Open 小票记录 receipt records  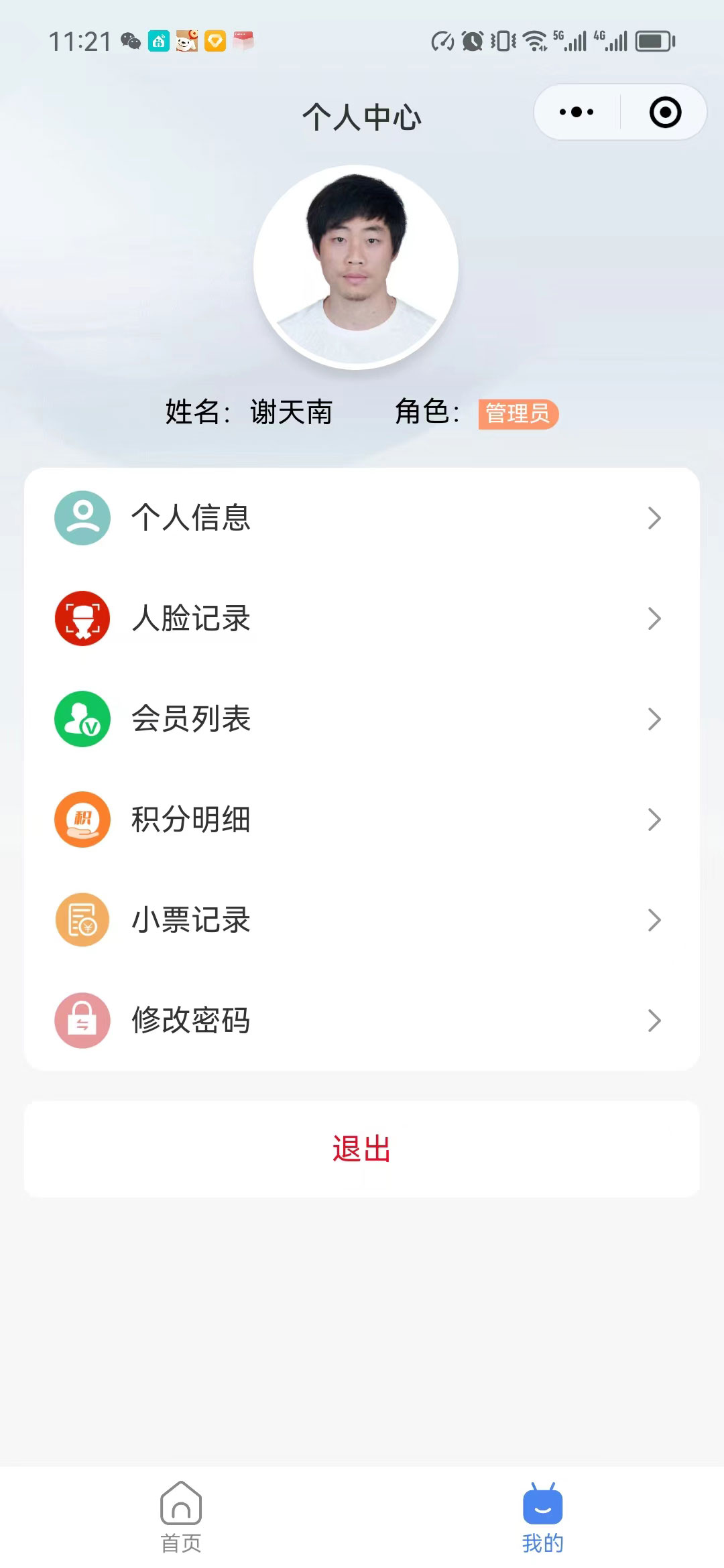pos(362,920)
